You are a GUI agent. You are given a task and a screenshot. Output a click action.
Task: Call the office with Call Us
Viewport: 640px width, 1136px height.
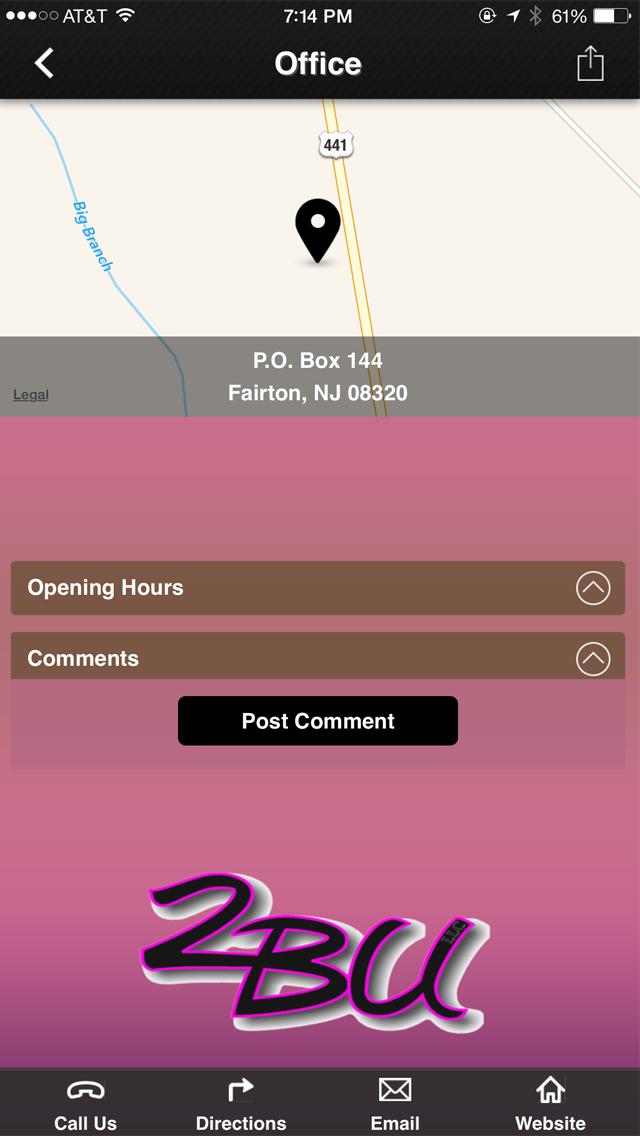point(85,1103)
